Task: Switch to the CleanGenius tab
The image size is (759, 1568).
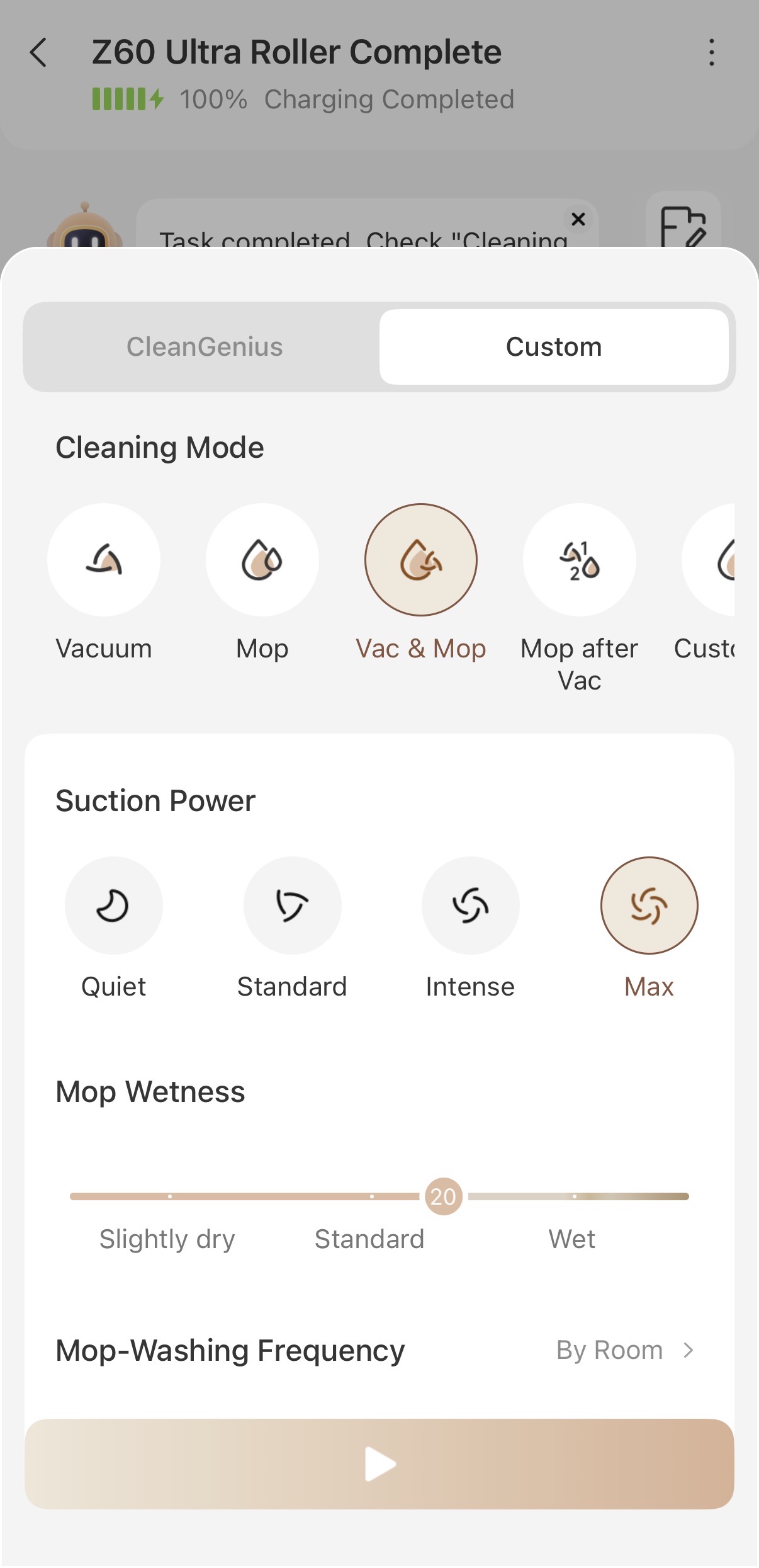Action: [205, 347]
